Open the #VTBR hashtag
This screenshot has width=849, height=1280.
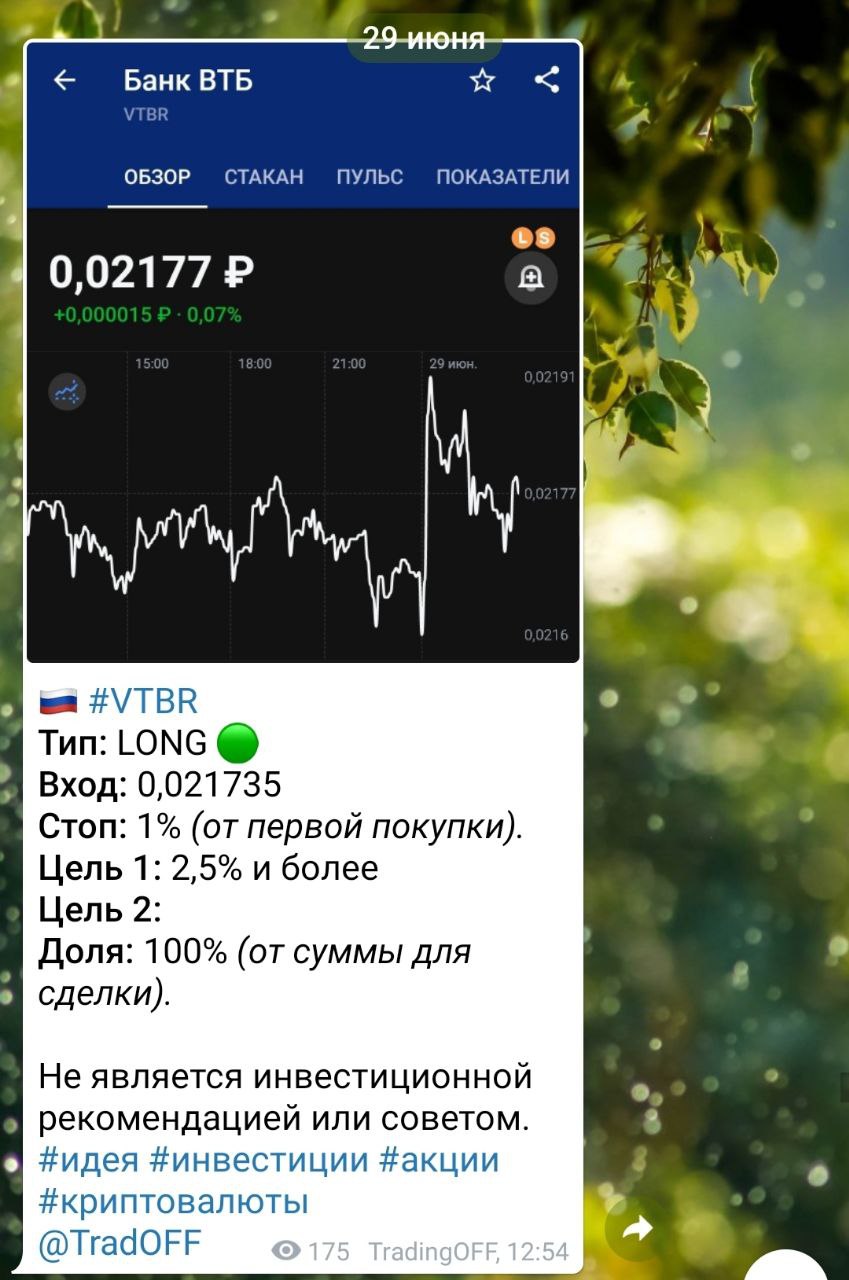coord(144,701)
